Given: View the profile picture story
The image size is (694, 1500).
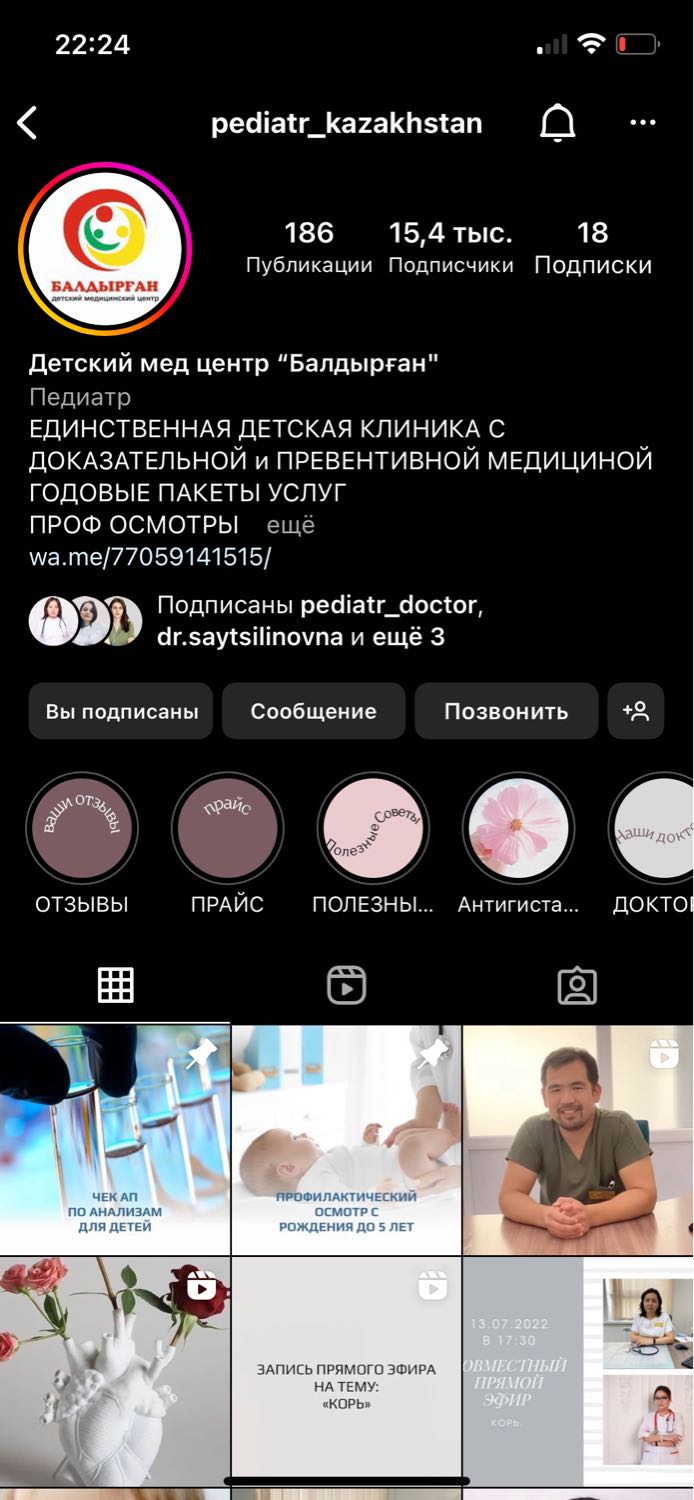Looking at the screenshot, I should pos(105,248).
